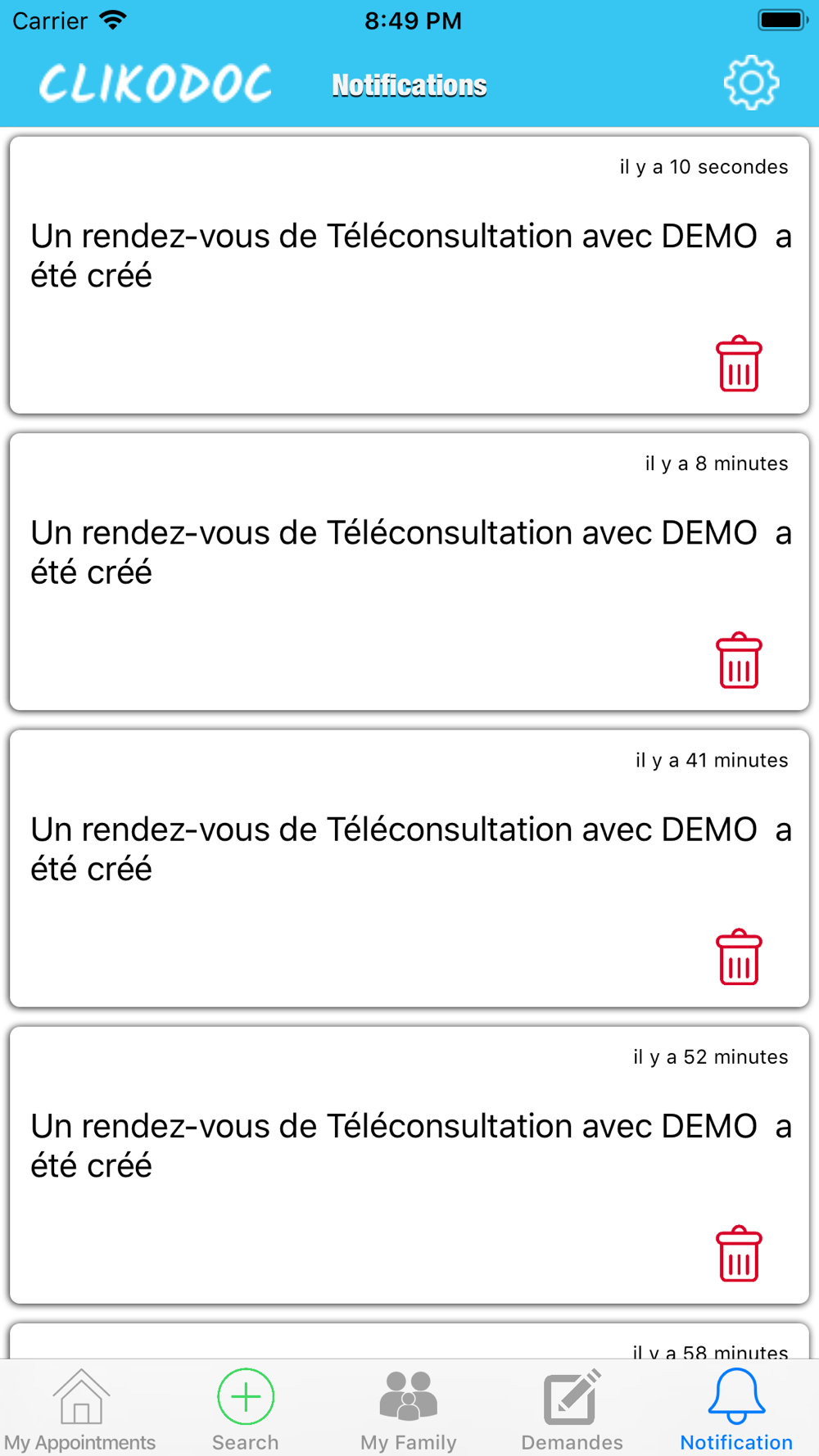The width and height of the screenshot is (819, 1456).
Task: Select the Notification tab
Action: coord(736,1409)
